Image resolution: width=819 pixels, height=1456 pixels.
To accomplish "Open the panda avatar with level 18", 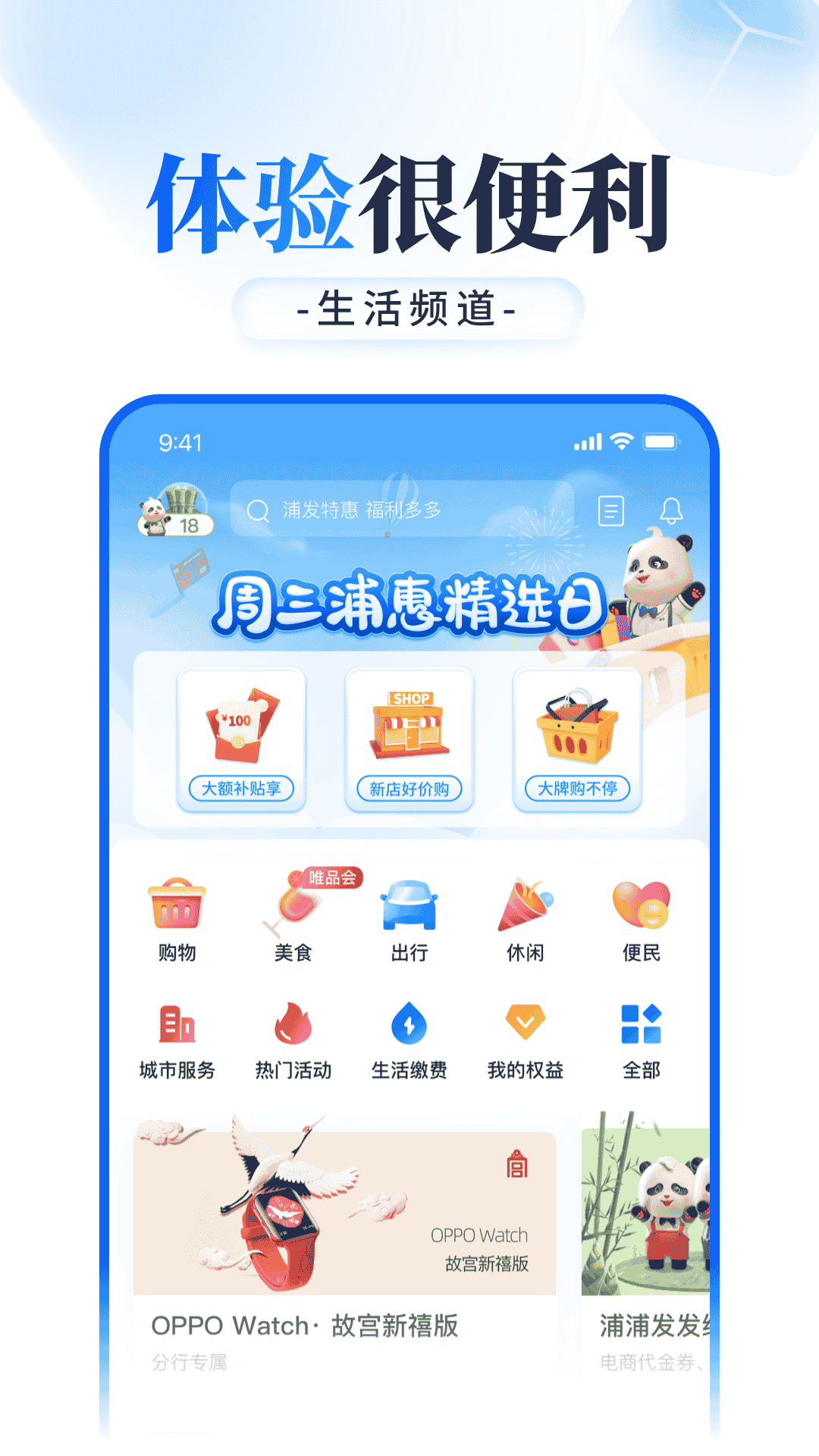I will point(173,510).
